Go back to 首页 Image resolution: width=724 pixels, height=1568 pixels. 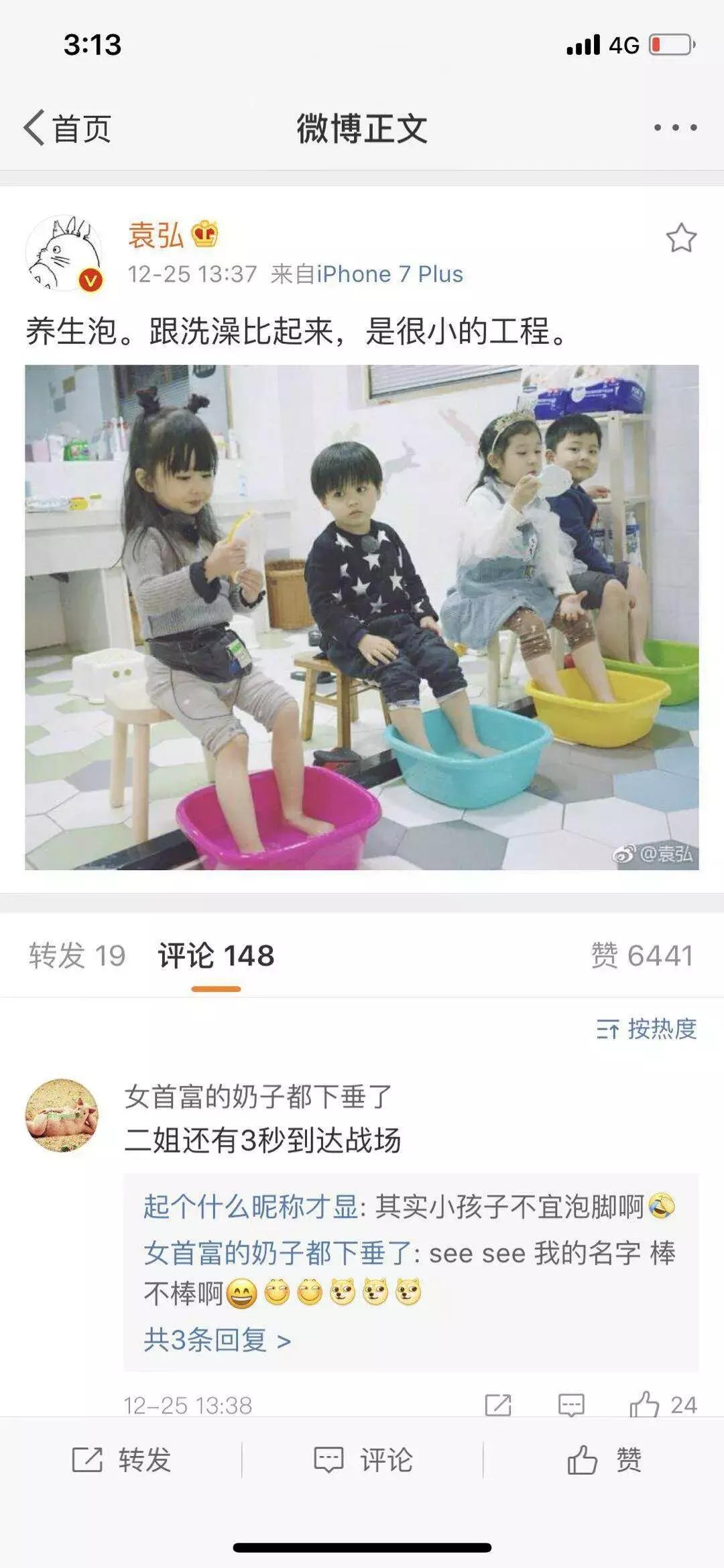point(67,128)
